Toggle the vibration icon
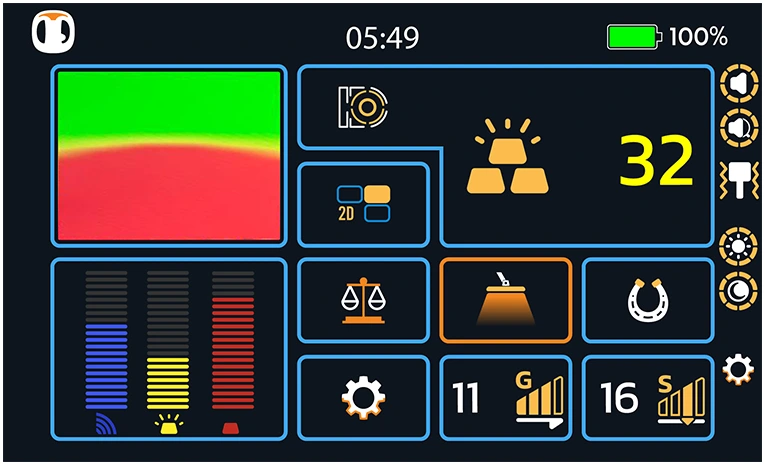 (x=738, y=180)
